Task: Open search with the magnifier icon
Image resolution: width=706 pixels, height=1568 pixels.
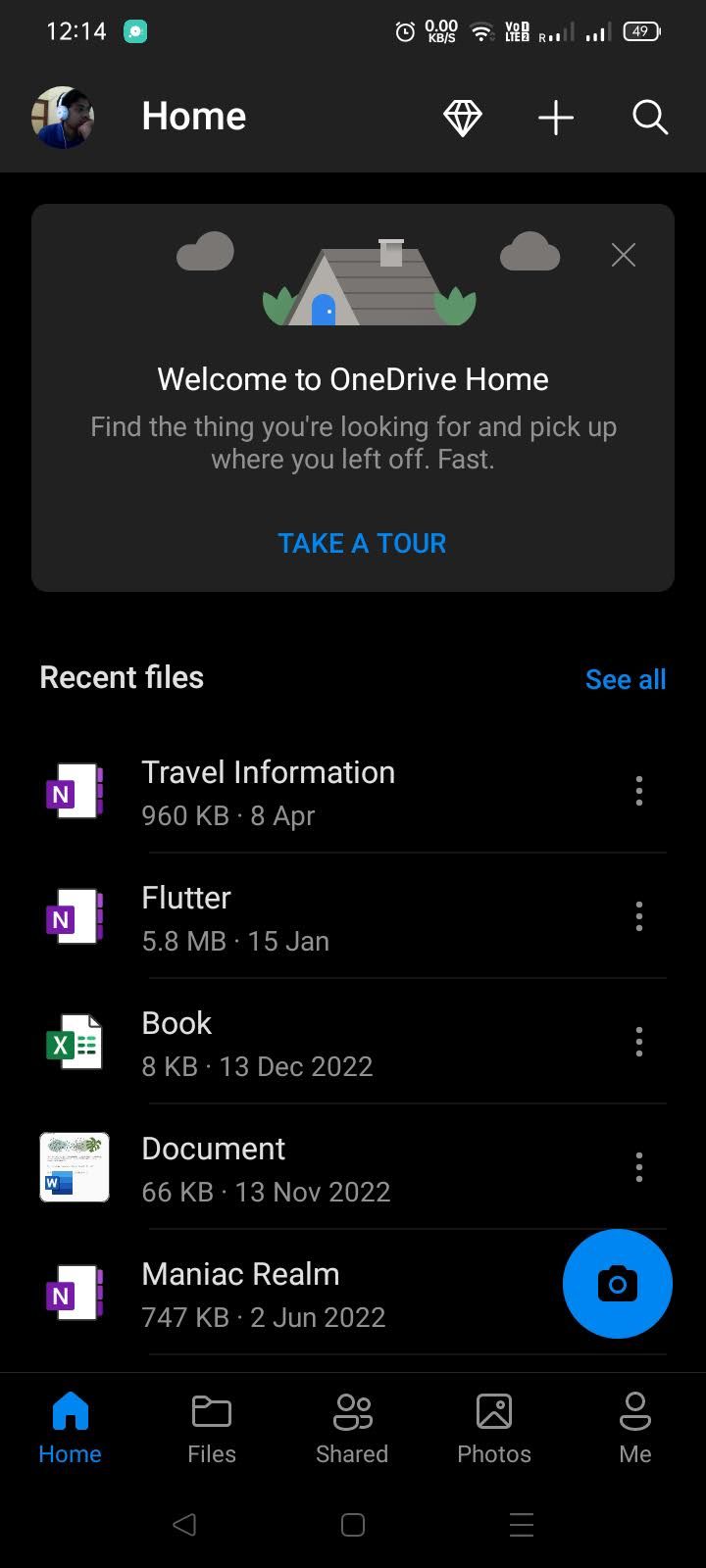Action: click(649, 117)
